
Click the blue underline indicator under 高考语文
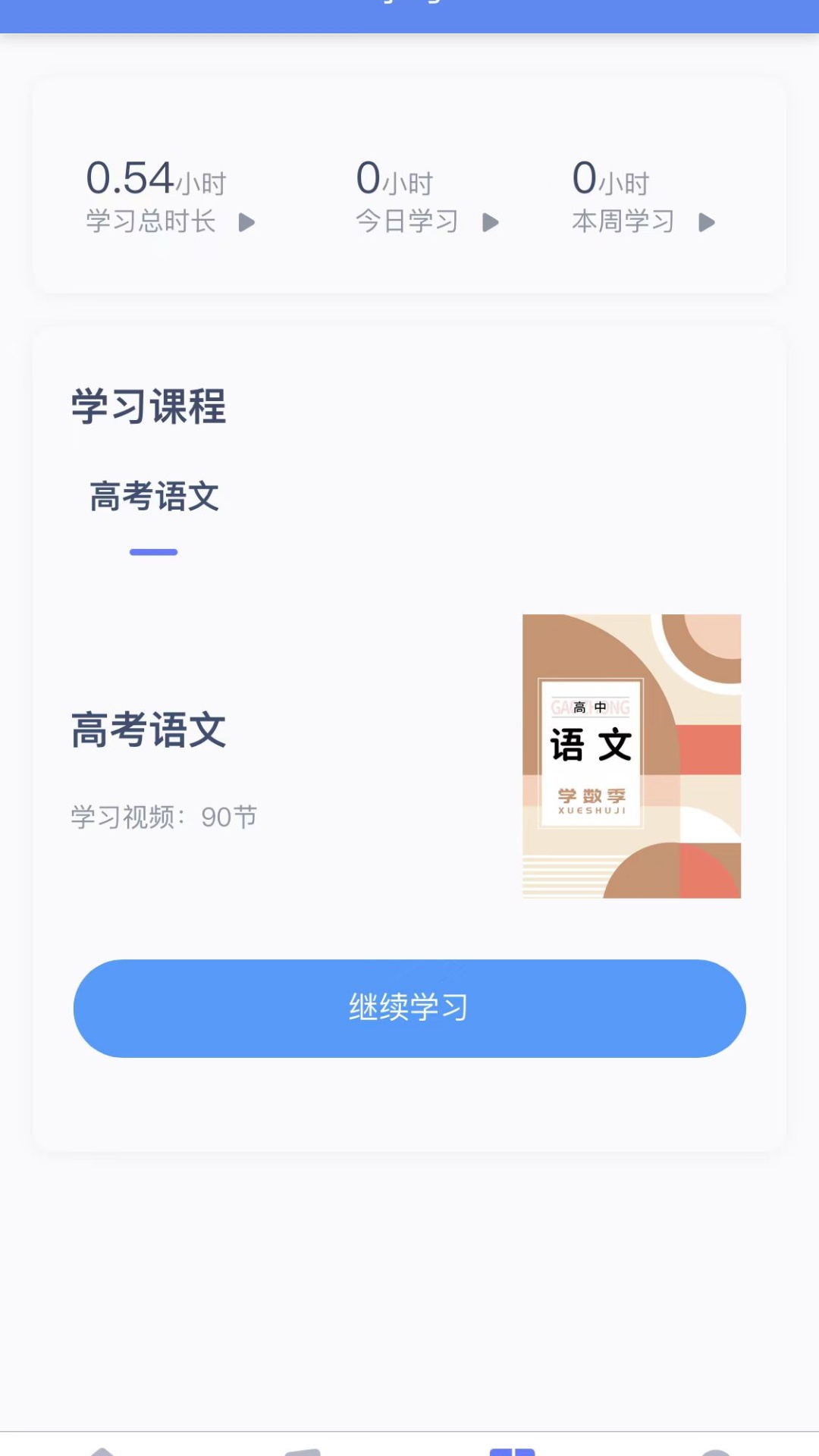pyautogui.click(x=153, y=552)
